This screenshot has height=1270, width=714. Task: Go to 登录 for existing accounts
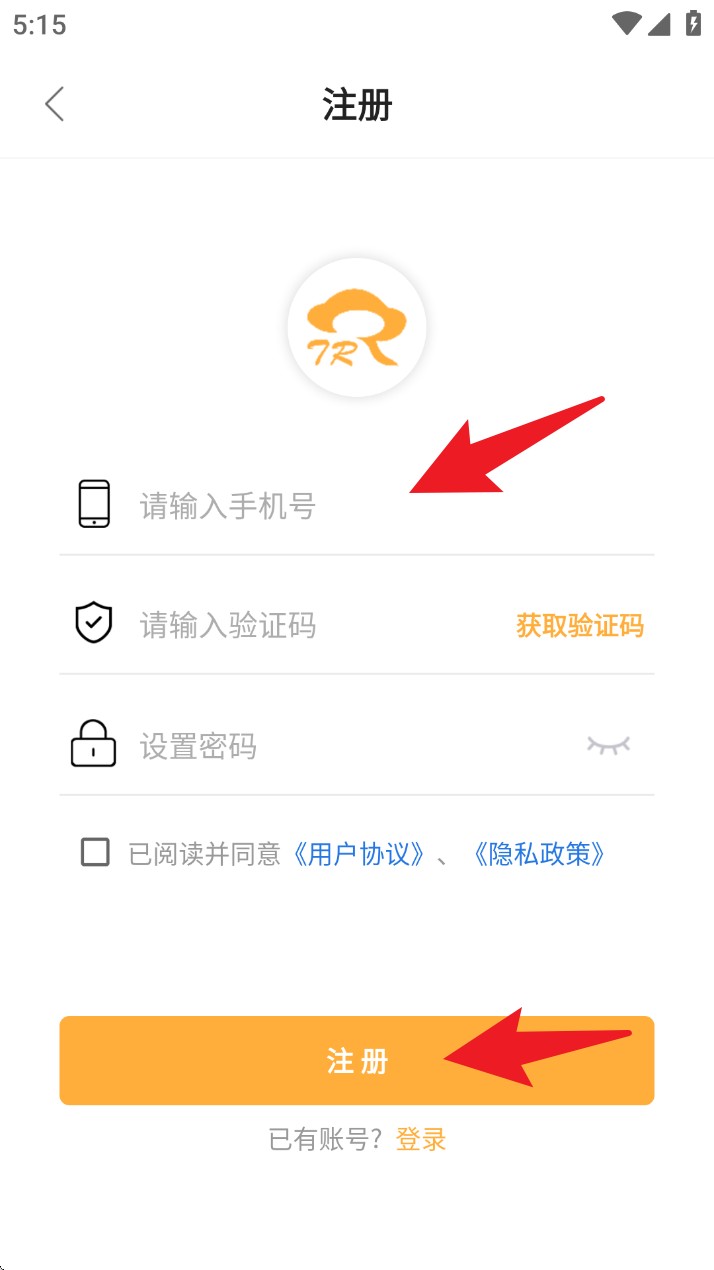(421, 1139)
